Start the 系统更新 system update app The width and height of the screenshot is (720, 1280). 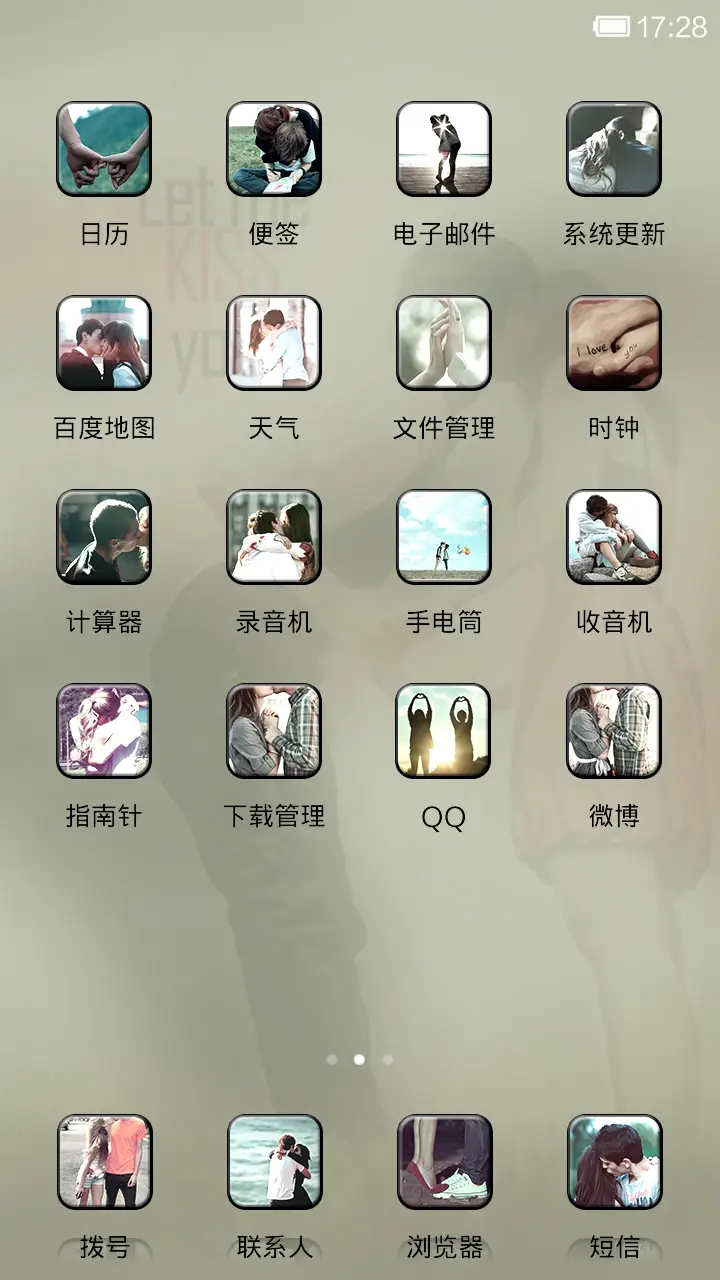pos(612,148)
